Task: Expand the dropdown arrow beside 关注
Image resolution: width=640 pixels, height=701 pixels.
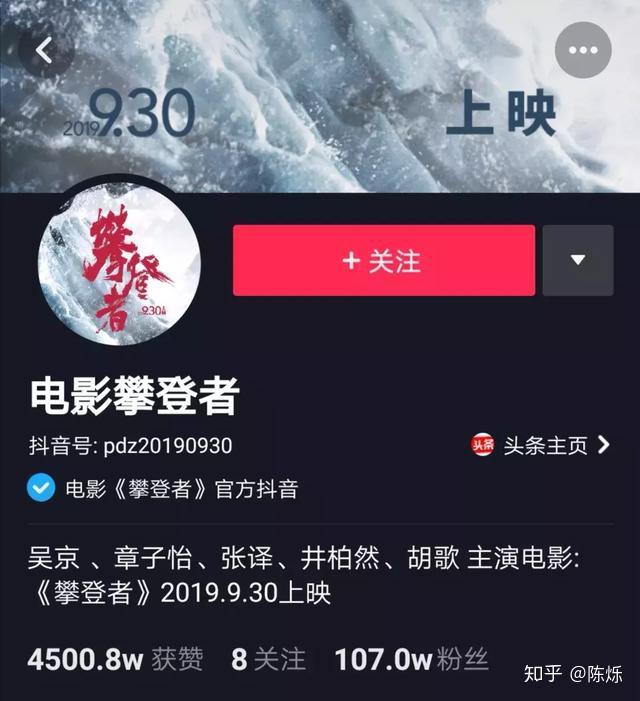Action: point(577,261)
